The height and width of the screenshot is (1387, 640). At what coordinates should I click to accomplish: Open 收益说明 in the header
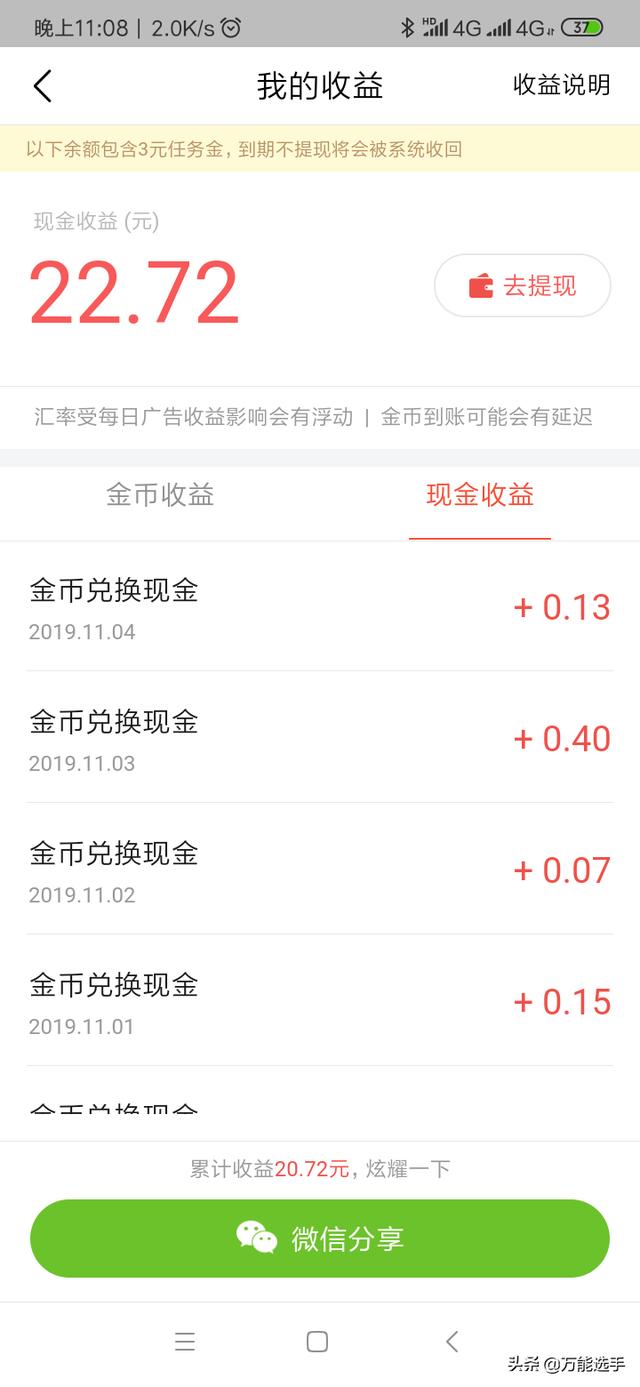(x=561, y=85)
